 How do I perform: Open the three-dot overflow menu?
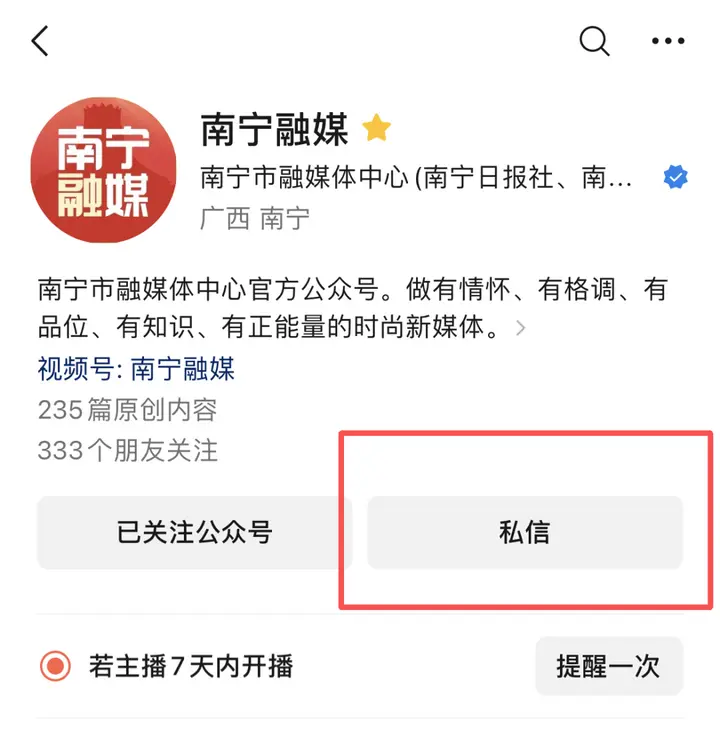pyautogui.click(x=667, y=41)
